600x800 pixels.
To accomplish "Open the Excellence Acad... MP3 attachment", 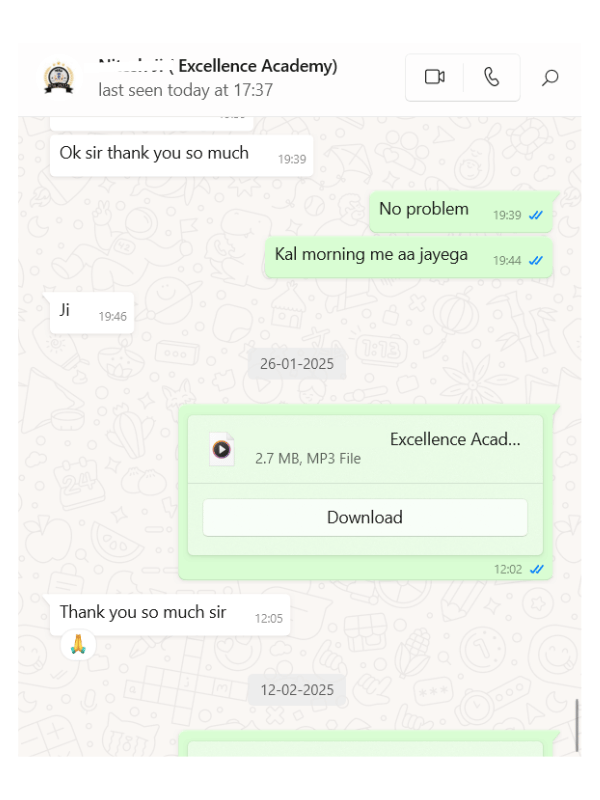I will pyautogui.click(x=364, y=448).
